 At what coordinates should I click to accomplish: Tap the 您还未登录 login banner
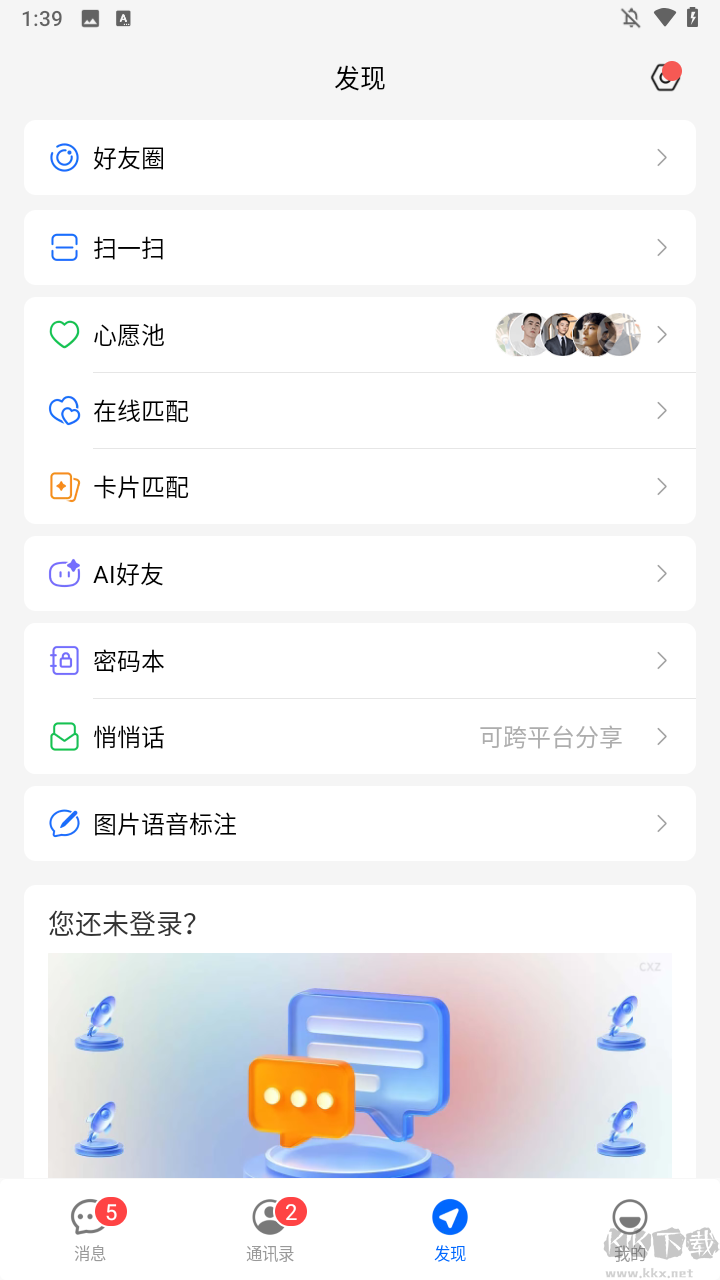tap(359, 1060)
